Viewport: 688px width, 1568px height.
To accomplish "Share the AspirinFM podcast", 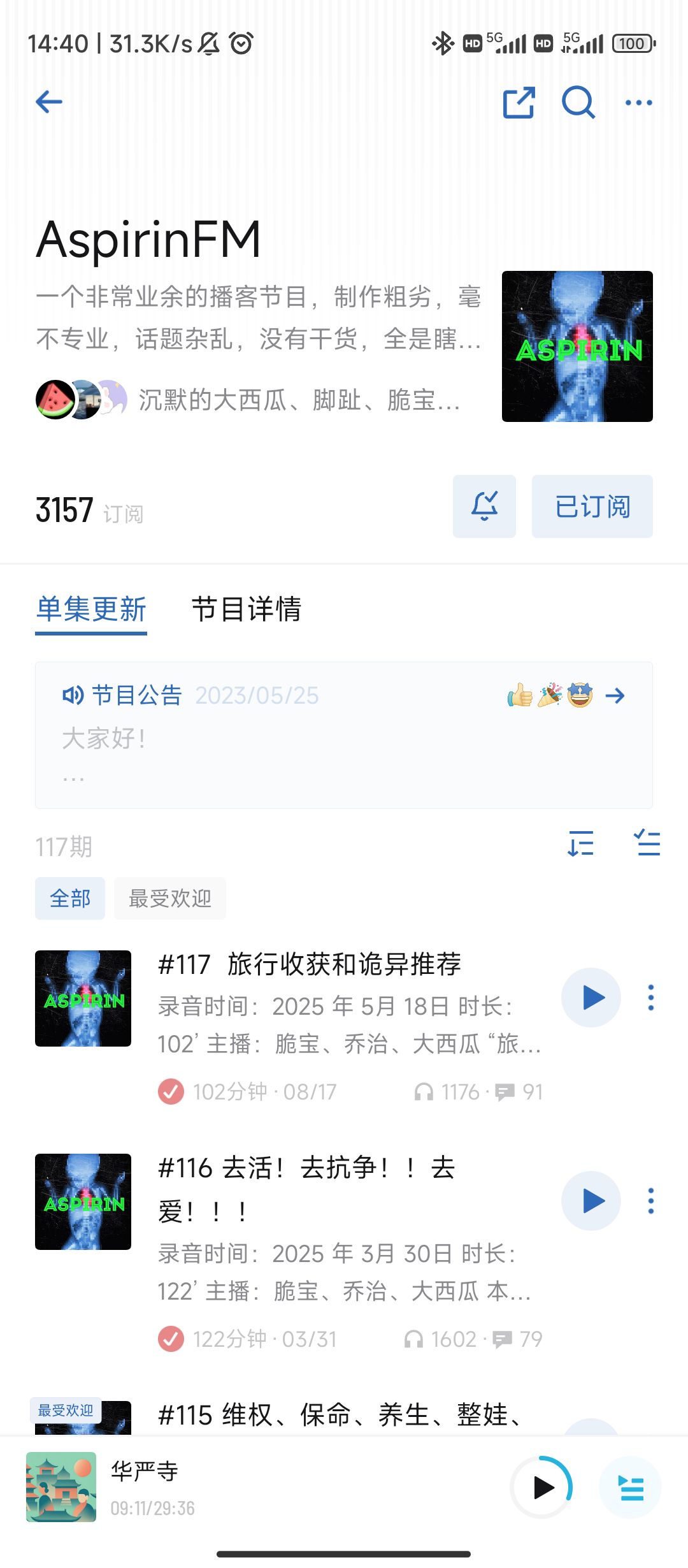I will pyautogui.click(x=519, y=102).
